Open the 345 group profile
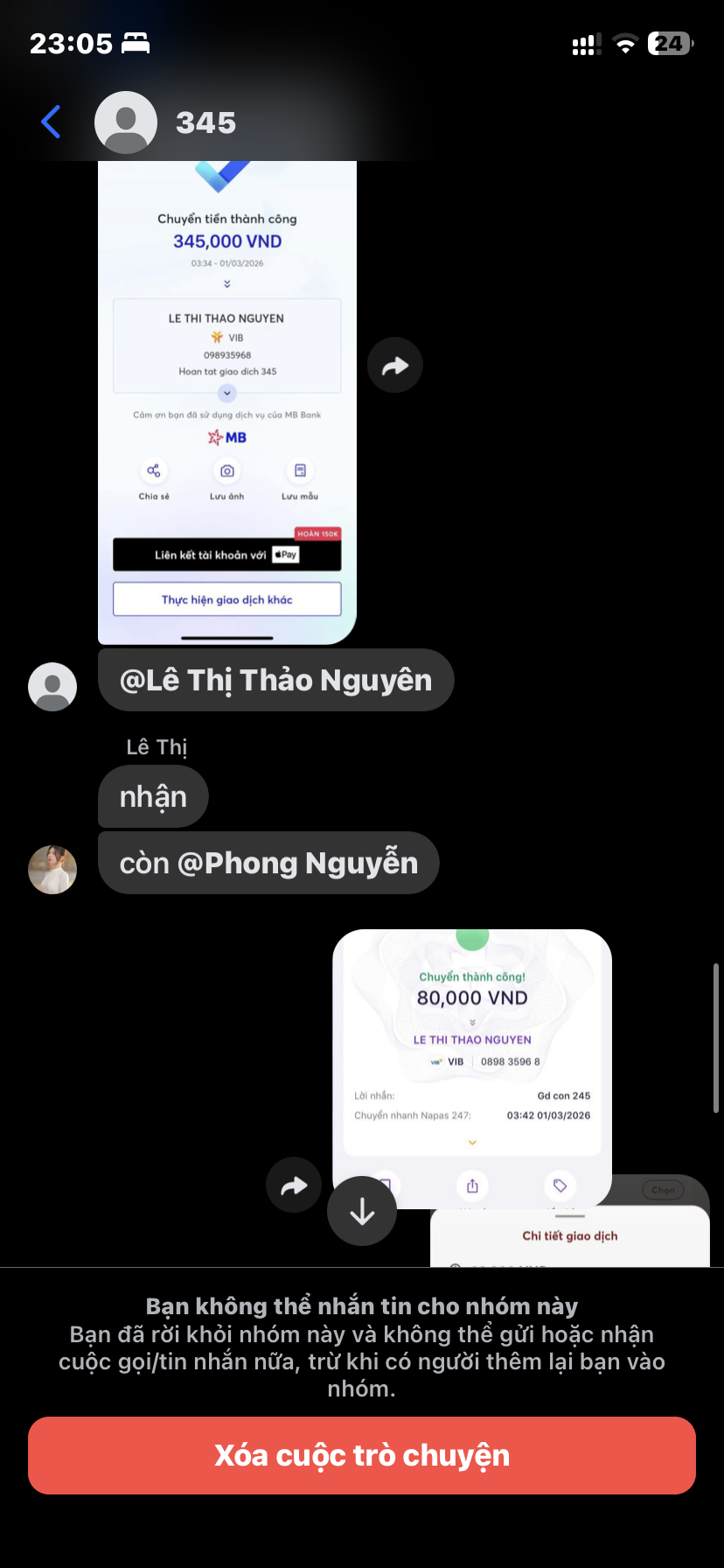 pyautogui.click(x=205, y=122)
